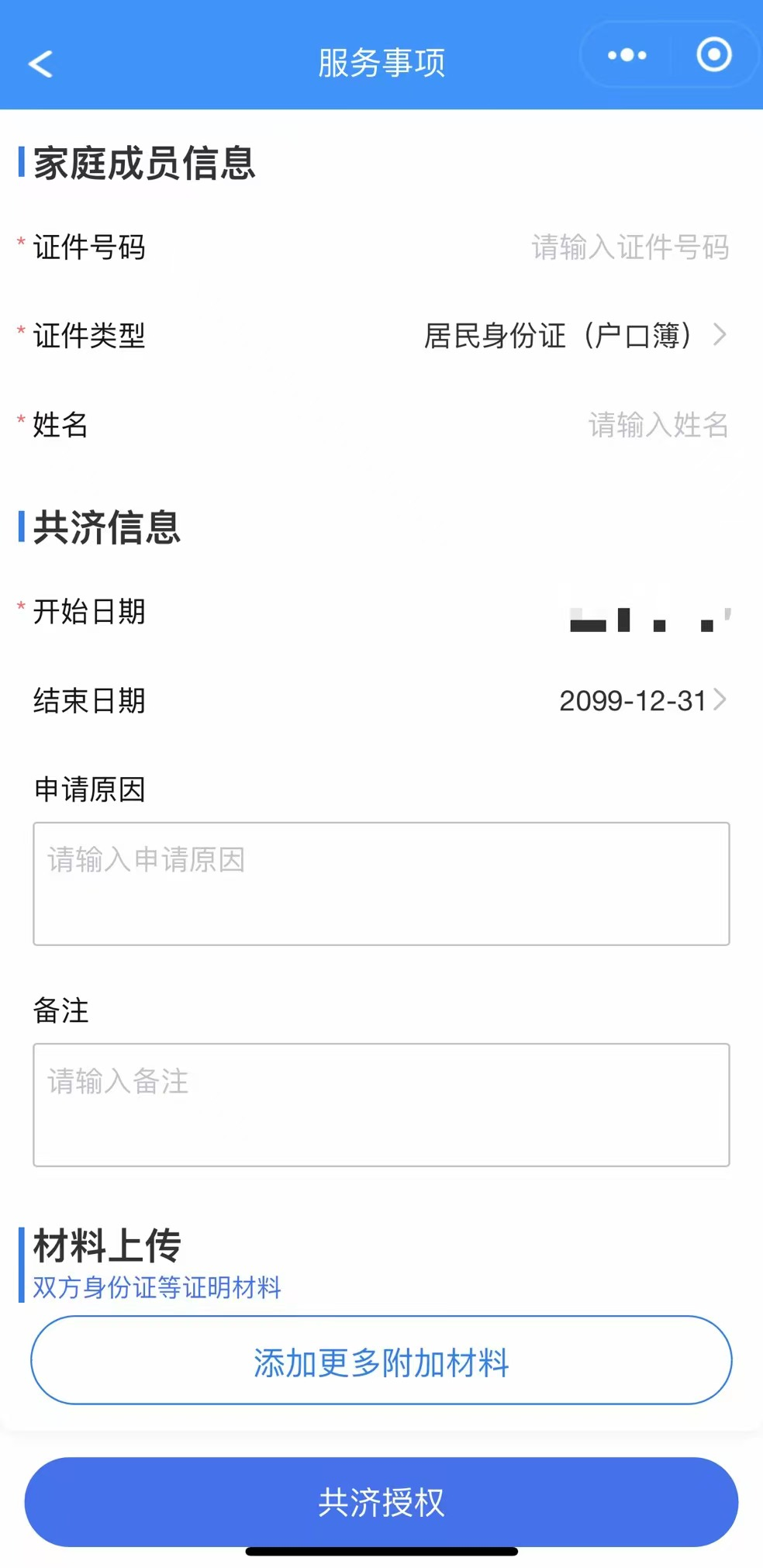Go back to the previous page
This screenshot has width=763, height=1568.
[x=40, y=64]
